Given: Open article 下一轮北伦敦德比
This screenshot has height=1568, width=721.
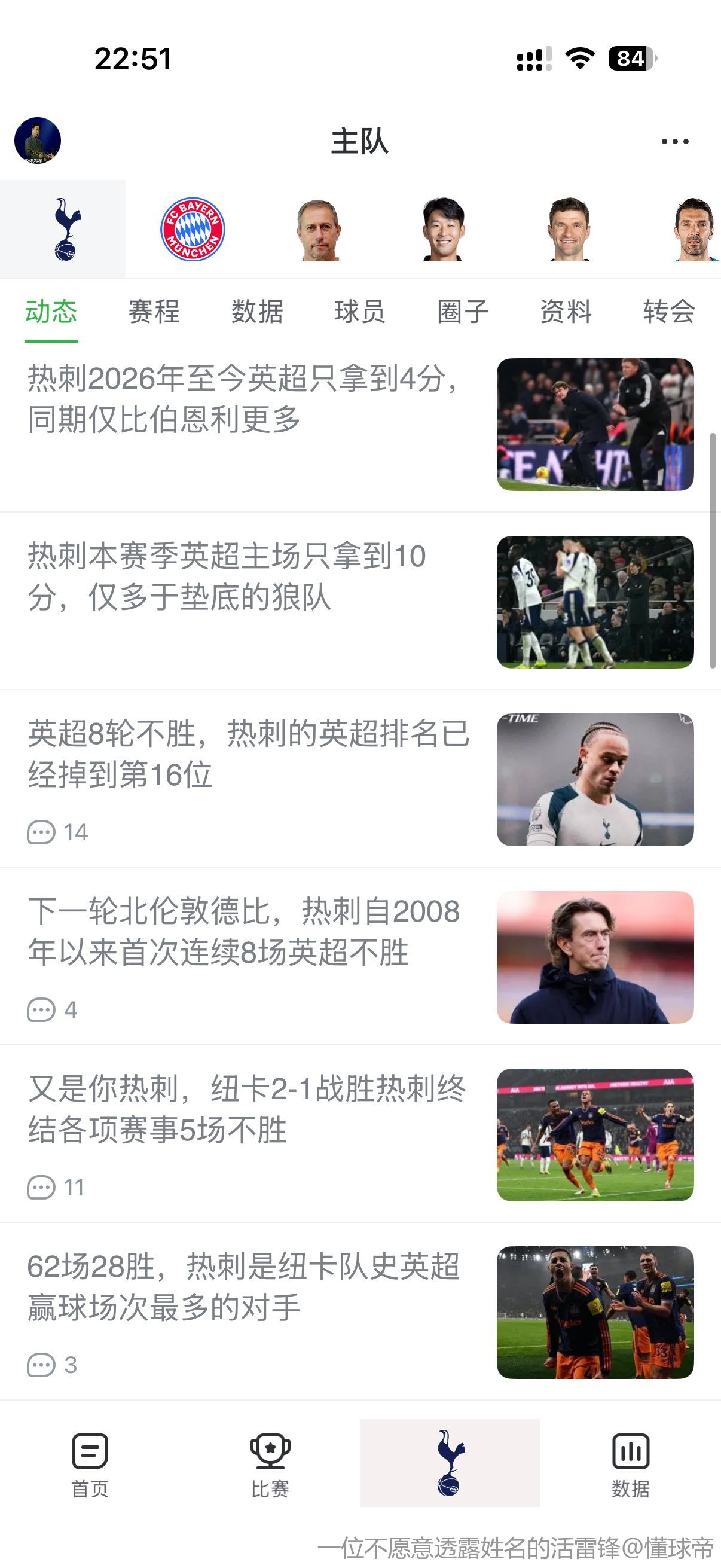Looking at the screenshot, I should click(243, 932).
